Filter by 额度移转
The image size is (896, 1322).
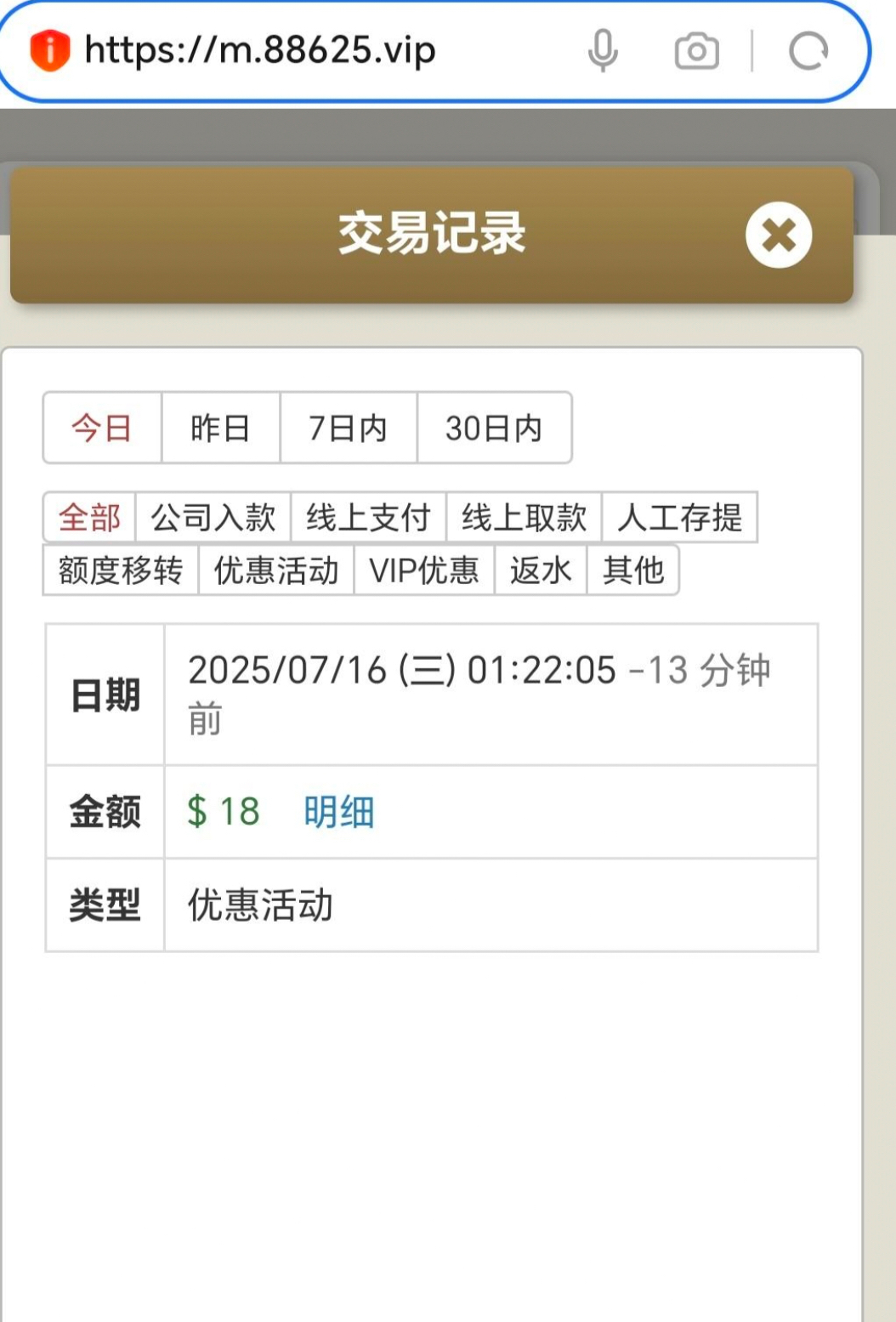tap(120, 570)
